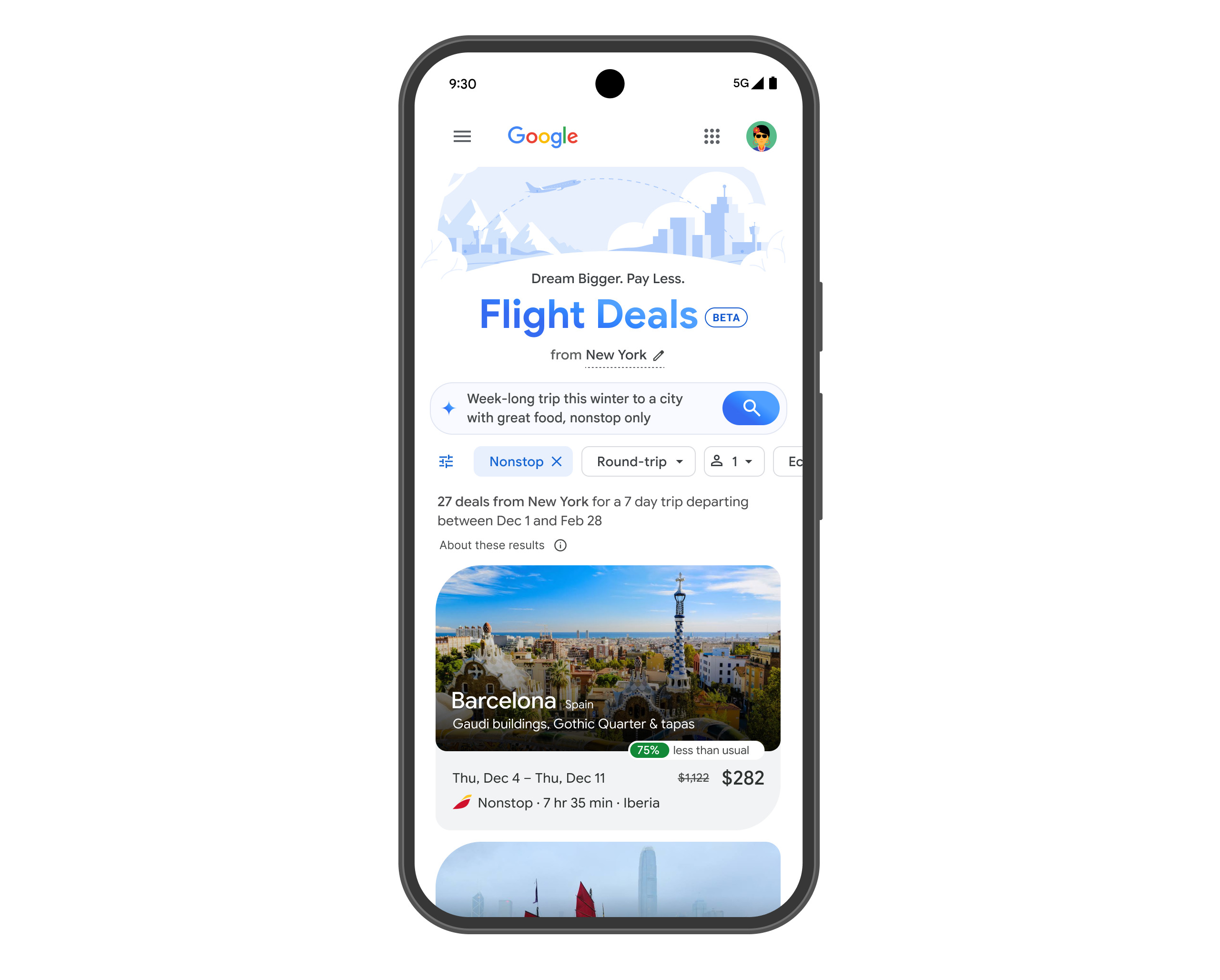Open the hamburger menu
The width and height of the screenshot is (1220, 980).
[462, 136]
